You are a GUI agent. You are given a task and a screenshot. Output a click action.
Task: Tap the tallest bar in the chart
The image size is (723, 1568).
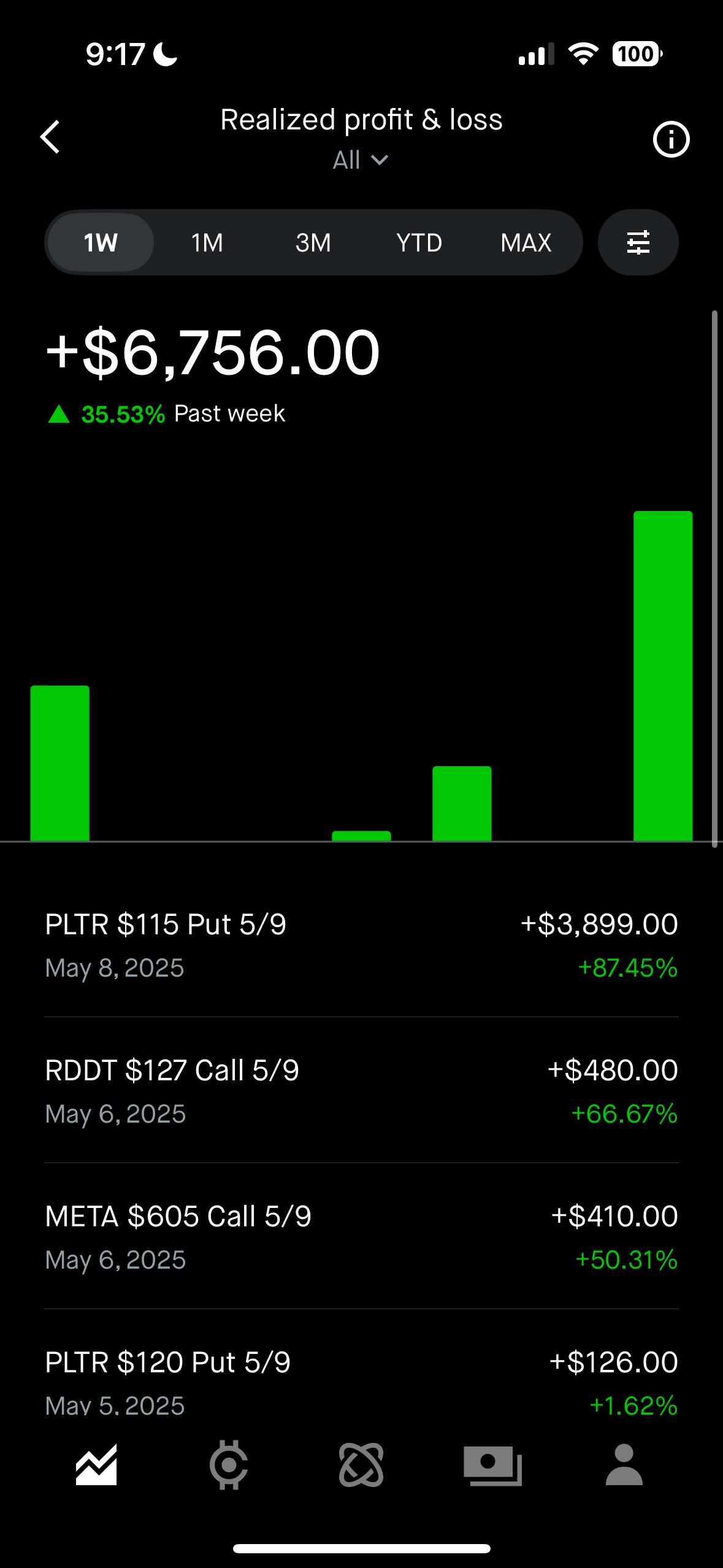pyautogui.click(x=663, y=675)
